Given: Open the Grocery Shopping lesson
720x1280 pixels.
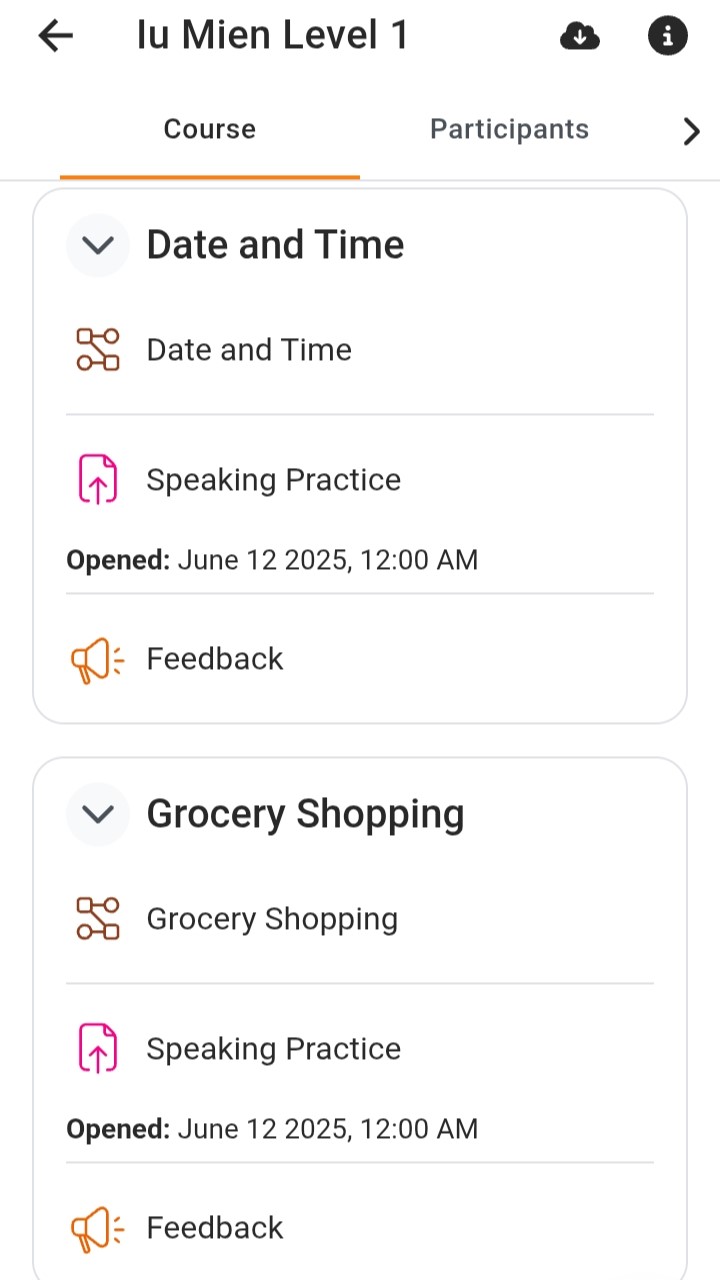Looking at the screenshot, I should (360, 919).
